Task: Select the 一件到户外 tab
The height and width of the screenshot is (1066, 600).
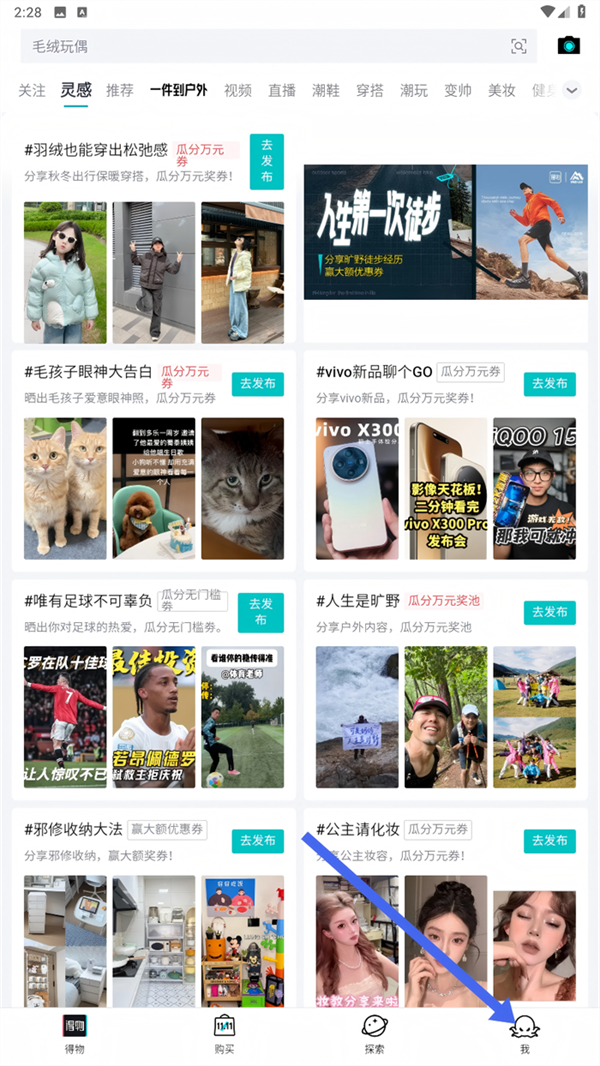Action: (x=178, y=90)
